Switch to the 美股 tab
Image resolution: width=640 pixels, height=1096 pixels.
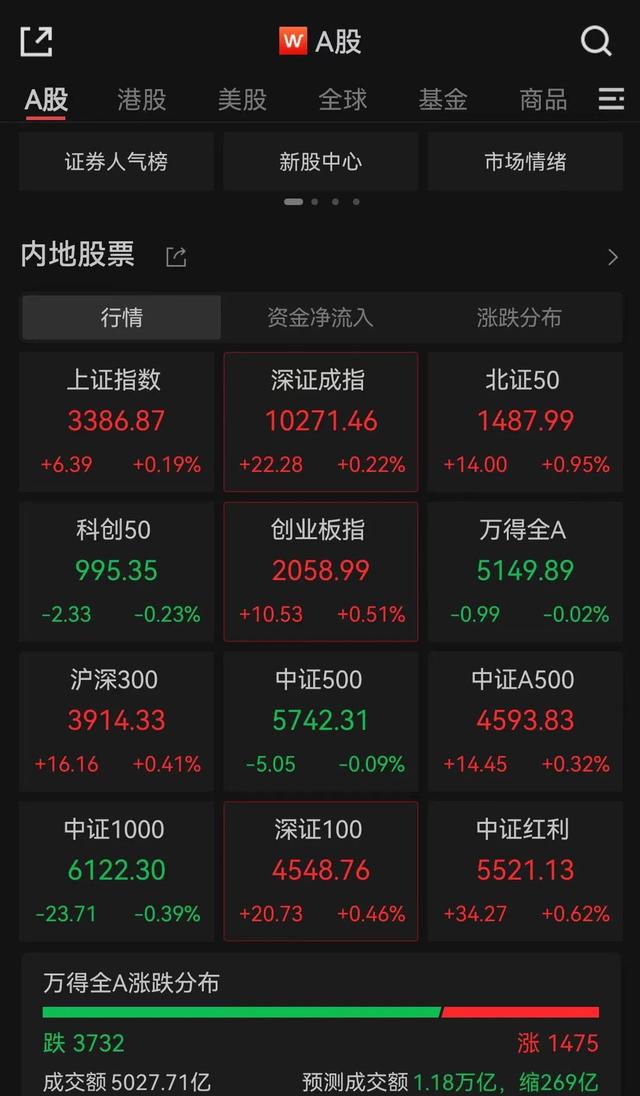pyautogui.click(x=242, y=99)
